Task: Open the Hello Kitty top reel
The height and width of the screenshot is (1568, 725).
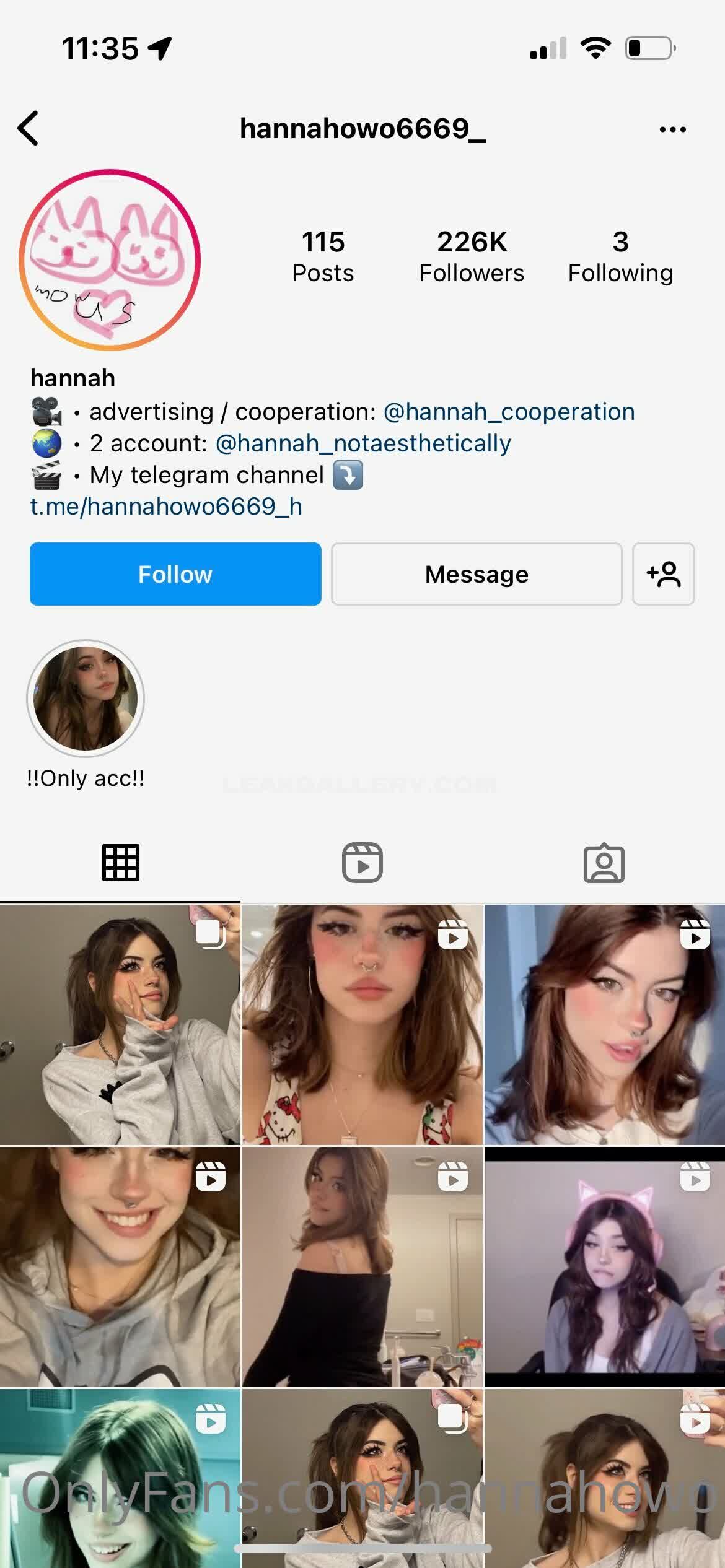Action: [362, 1024]
